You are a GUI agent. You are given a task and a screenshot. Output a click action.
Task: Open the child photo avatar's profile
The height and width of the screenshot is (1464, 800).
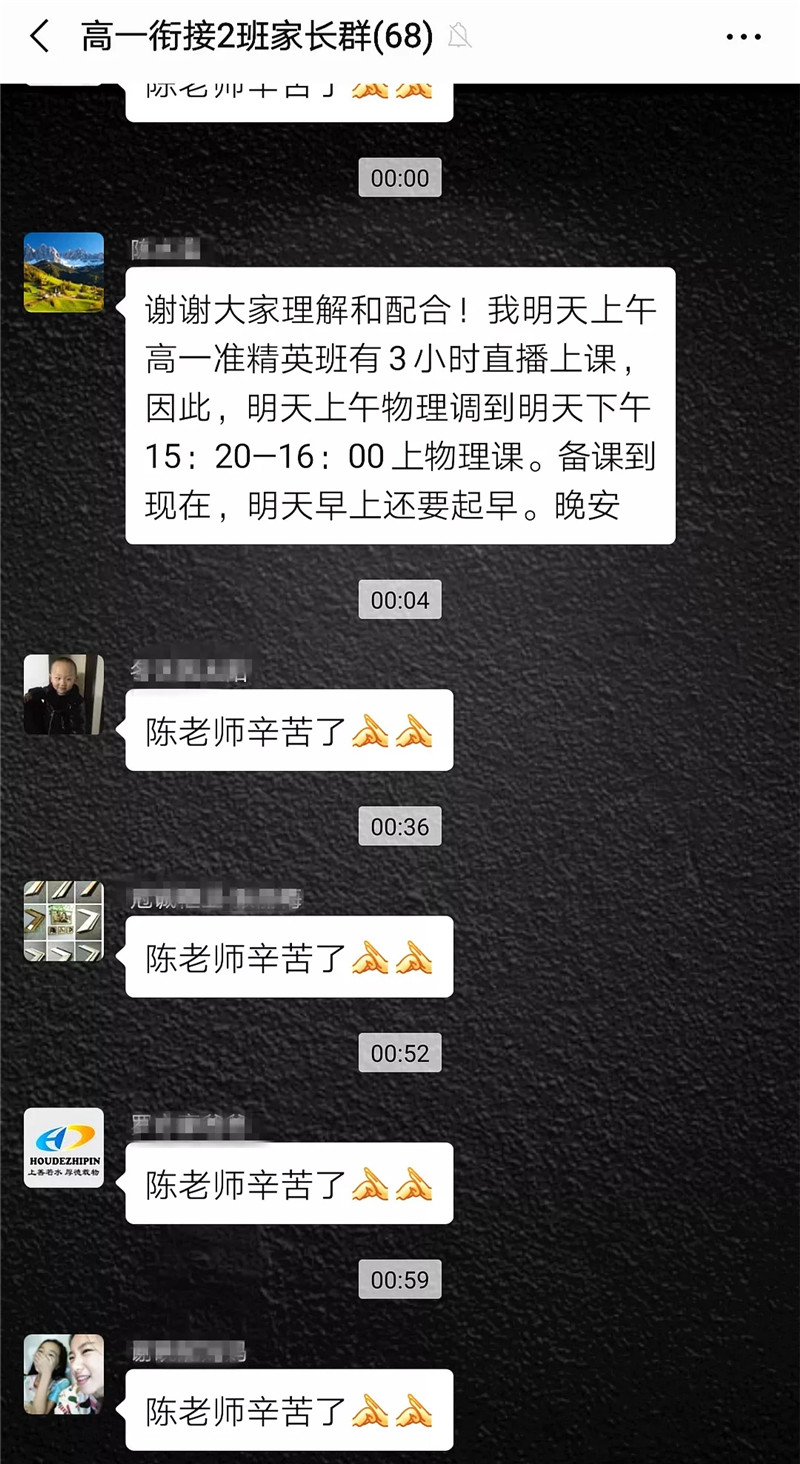(64, 695)
